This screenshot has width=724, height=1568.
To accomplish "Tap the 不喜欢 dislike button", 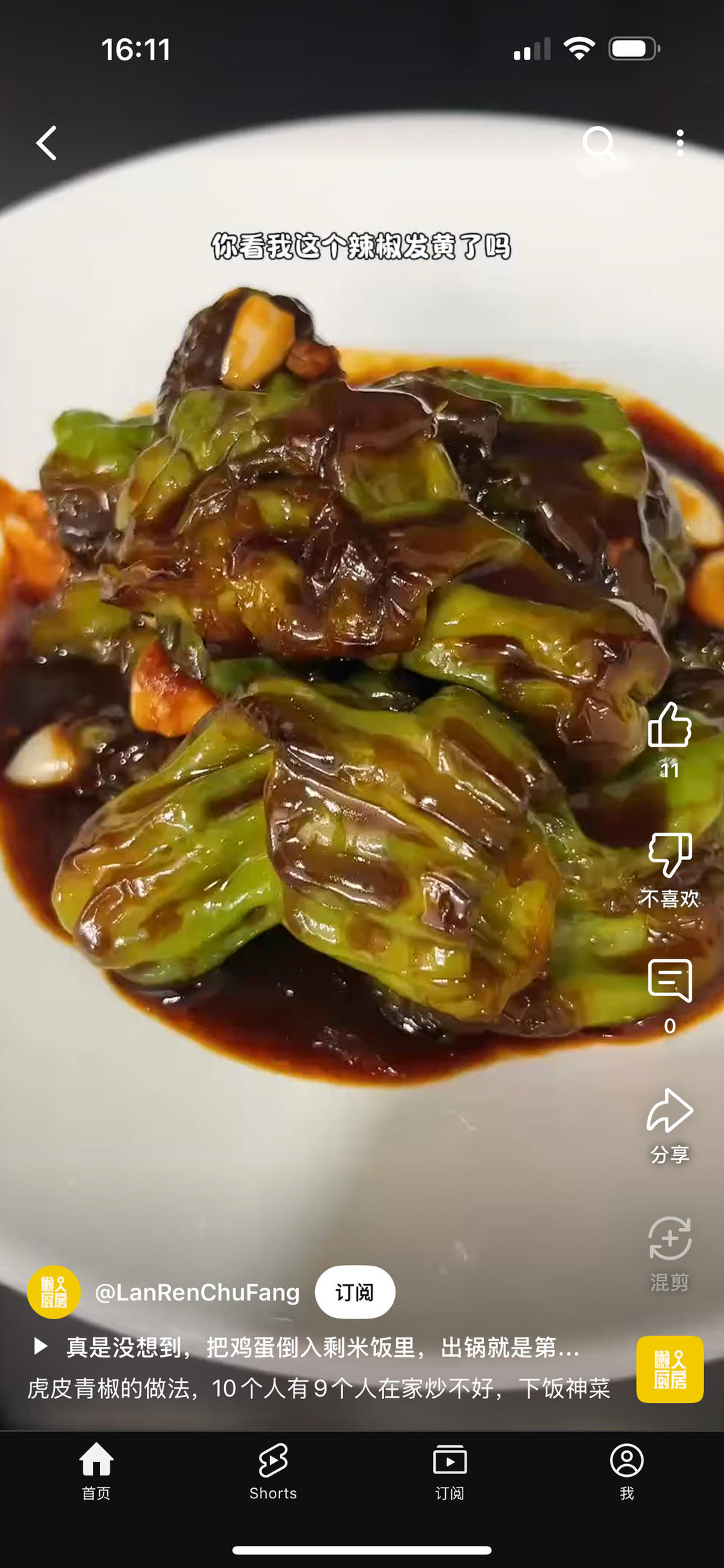I will pyautogui.click(x=669, y=856).
